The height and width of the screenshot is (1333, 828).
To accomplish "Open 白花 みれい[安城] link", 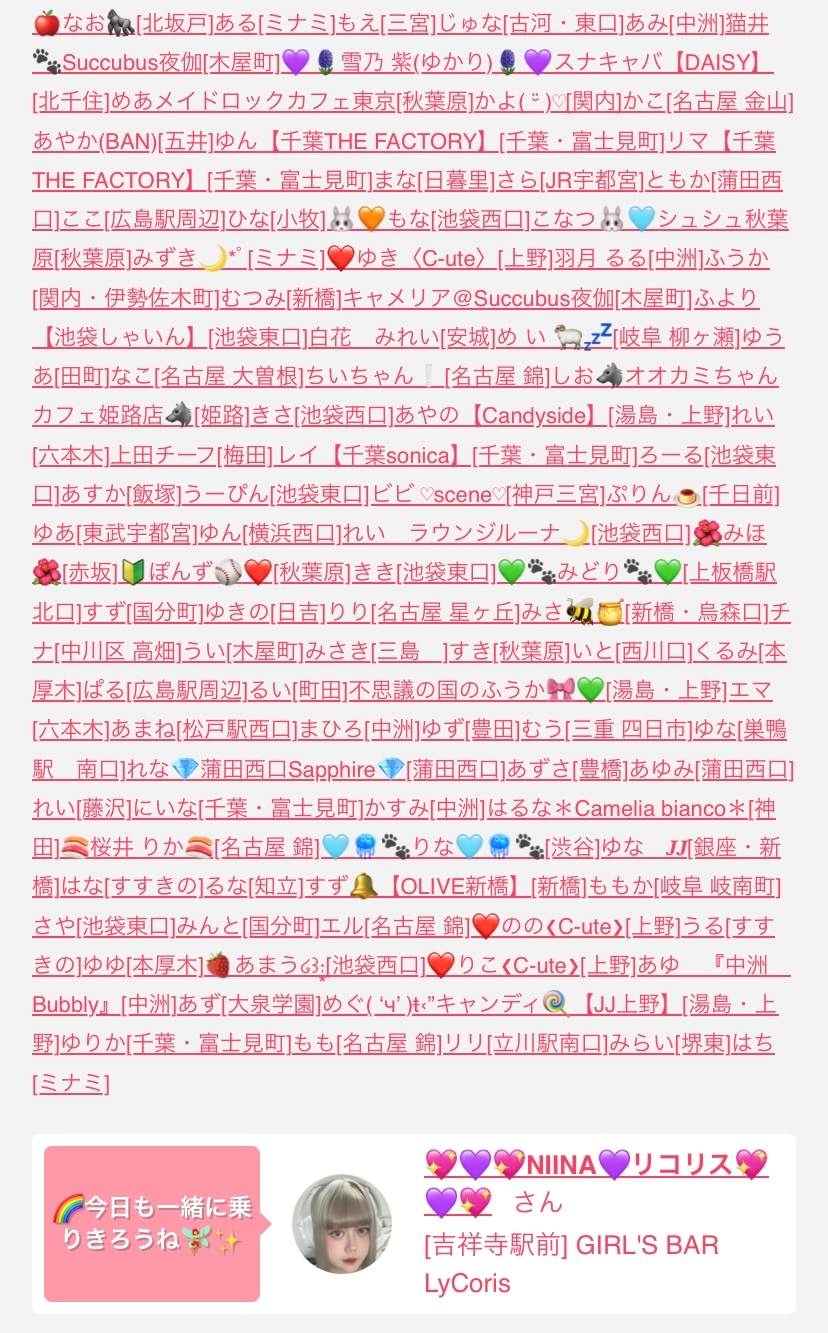I will coord(398,337).
